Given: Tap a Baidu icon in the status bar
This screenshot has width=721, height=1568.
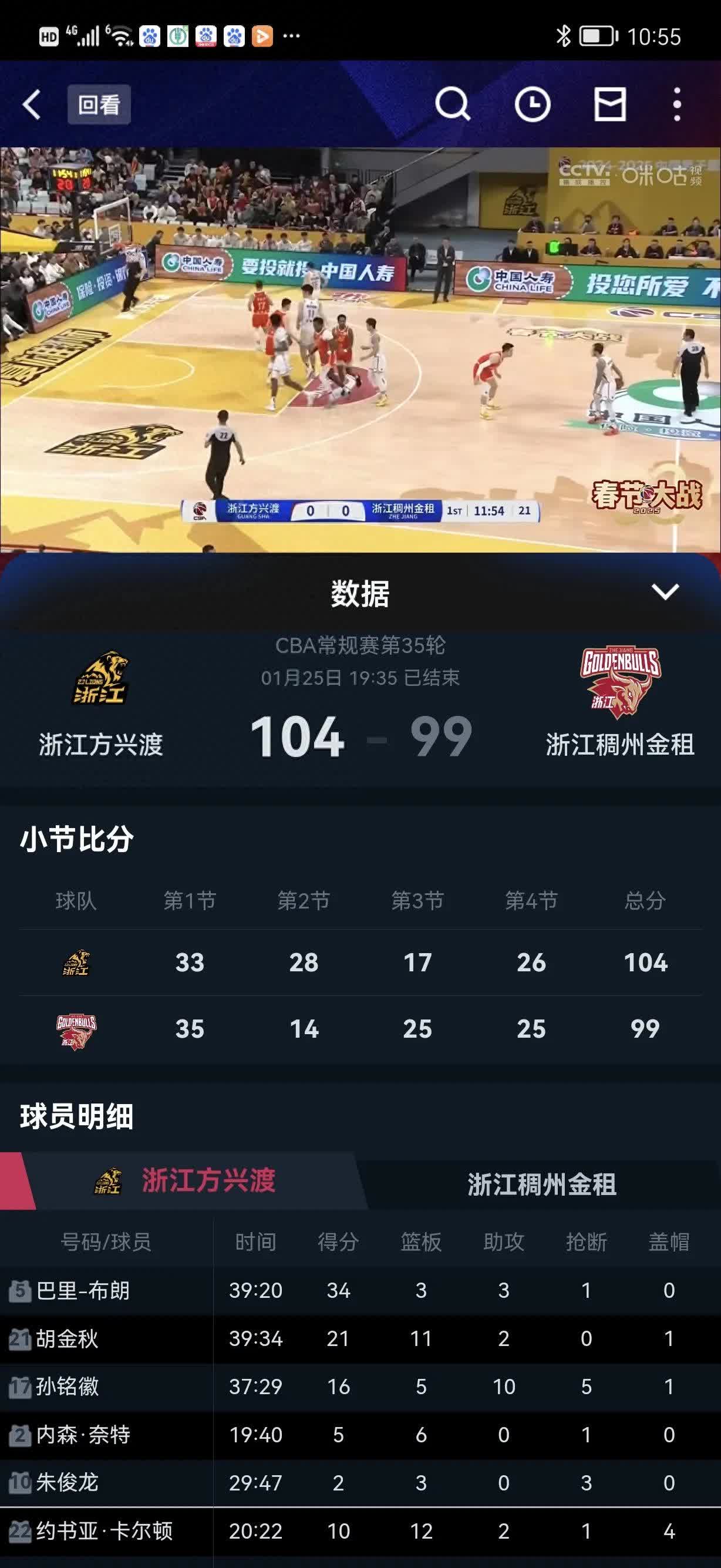Looking at the screenshot, I should 147,36.
